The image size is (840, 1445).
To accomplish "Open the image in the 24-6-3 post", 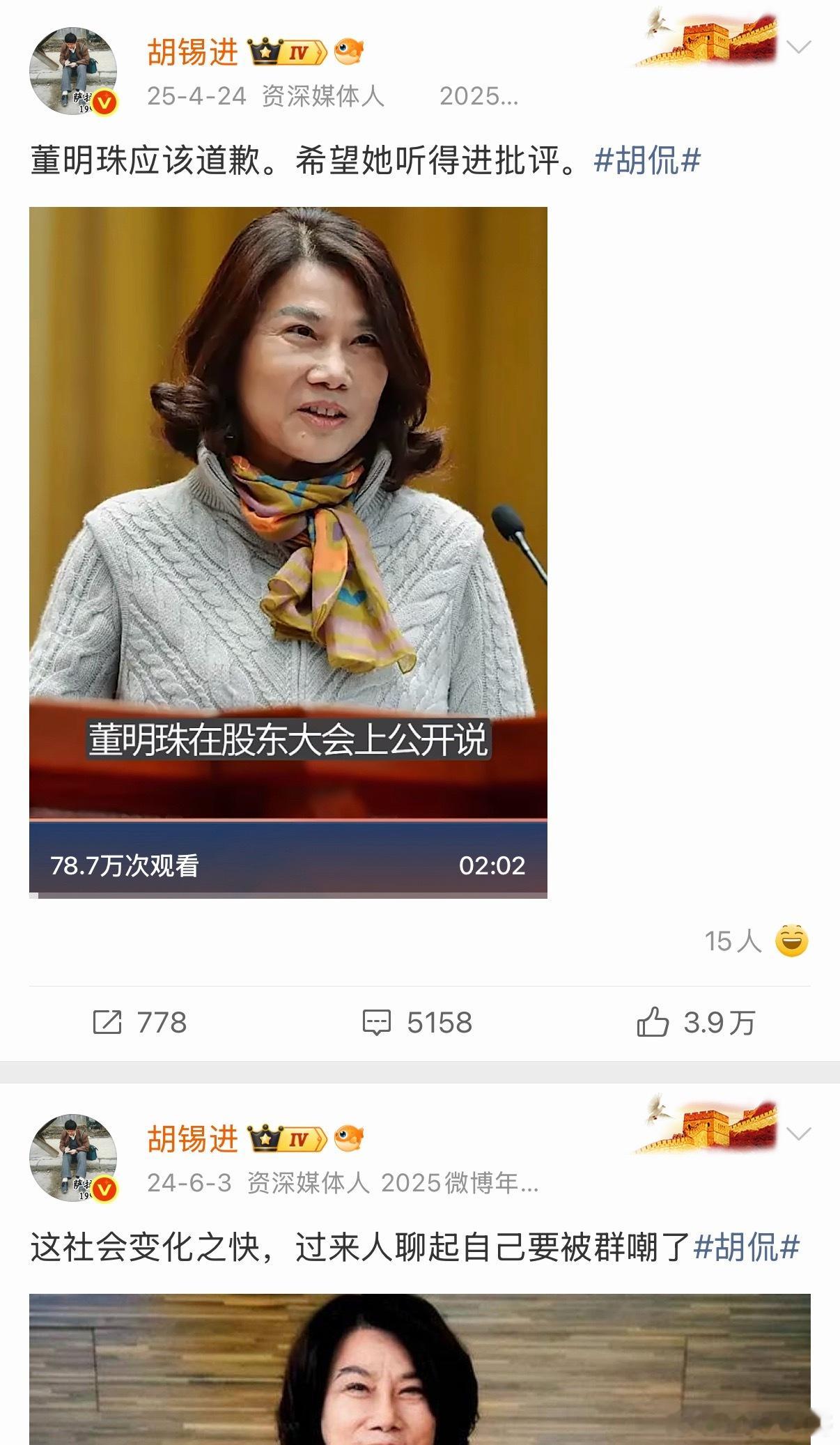I will tap(420, 1369).
